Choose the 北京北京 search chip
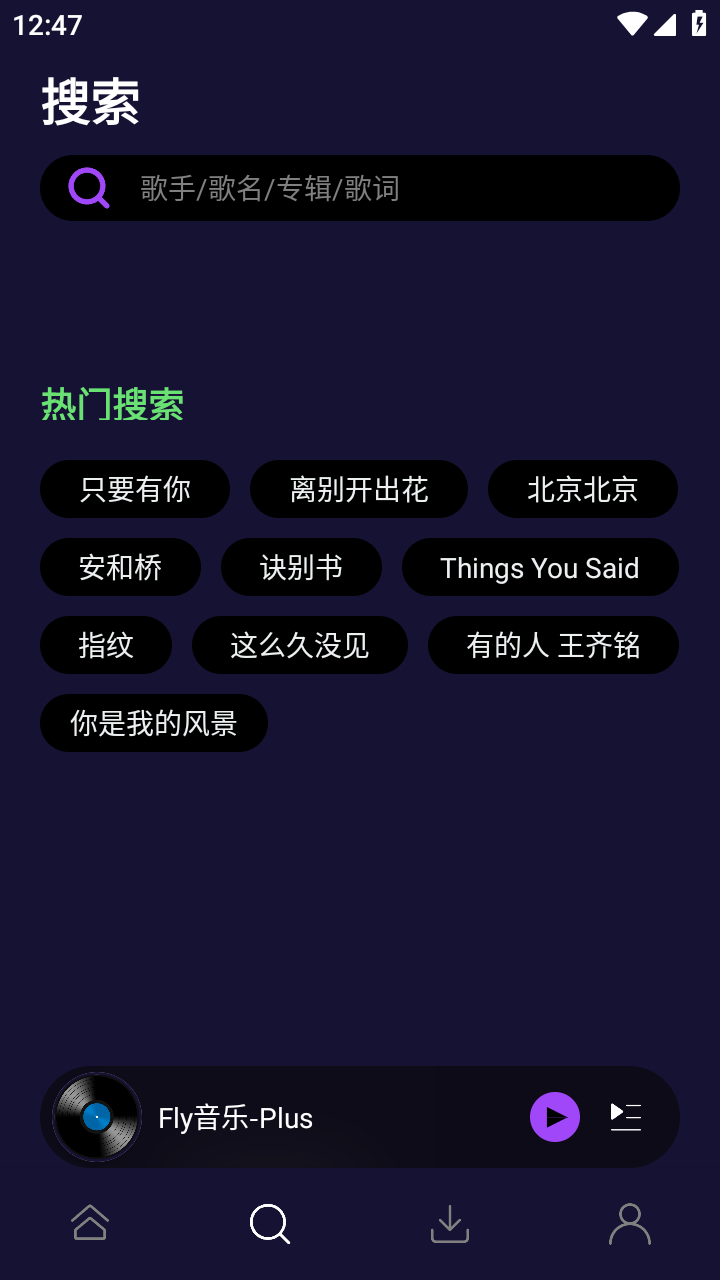Image resolution: width=720 pixels, height=1280 pixels. click(583, 489)
